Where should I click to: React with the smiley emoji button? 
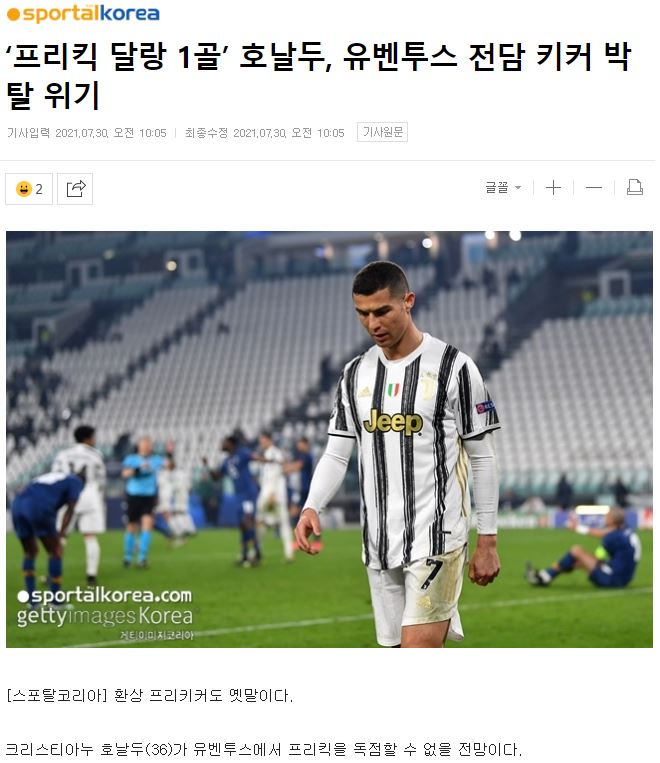29,188
